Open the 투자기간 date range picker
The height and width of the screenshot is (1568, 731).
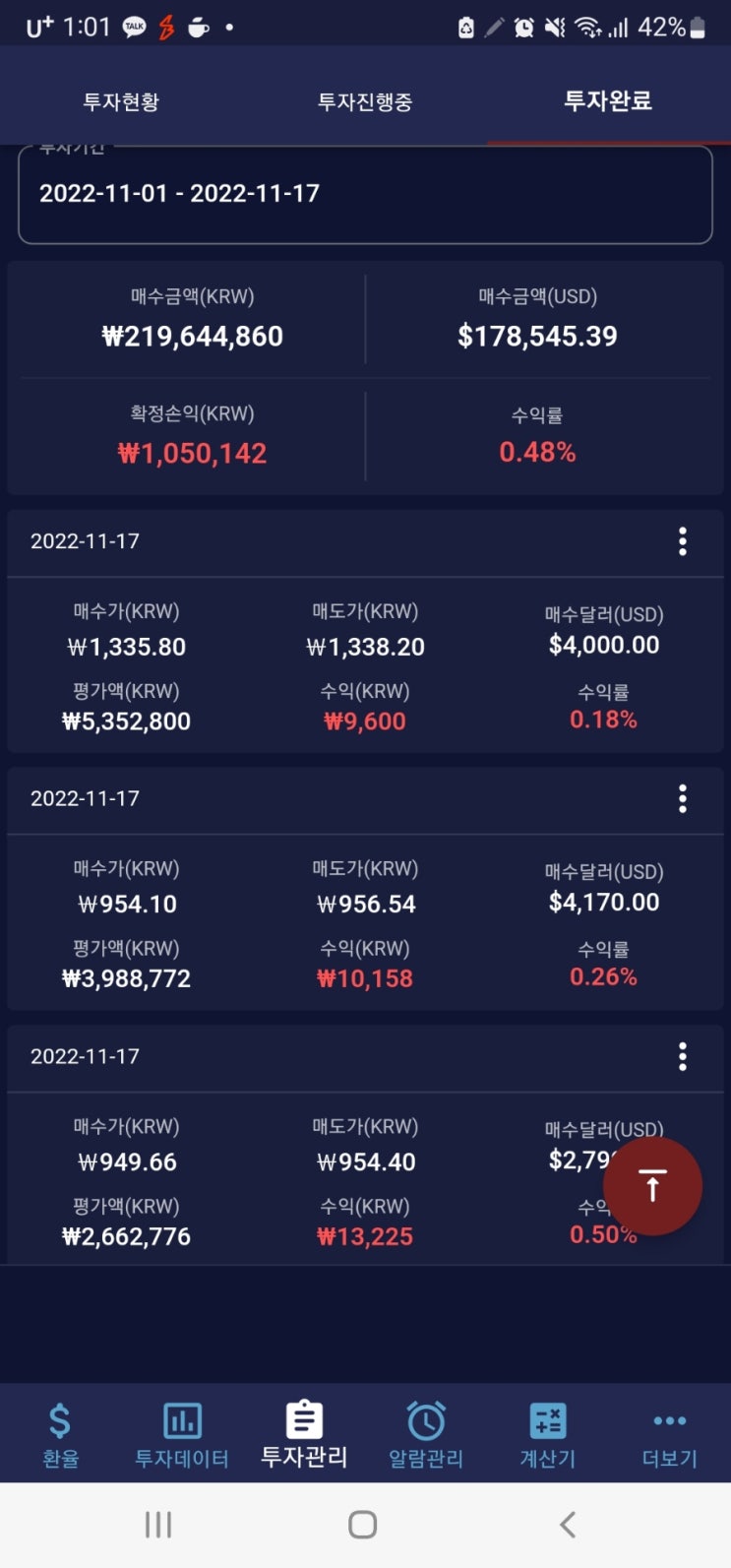click(365, 194)
